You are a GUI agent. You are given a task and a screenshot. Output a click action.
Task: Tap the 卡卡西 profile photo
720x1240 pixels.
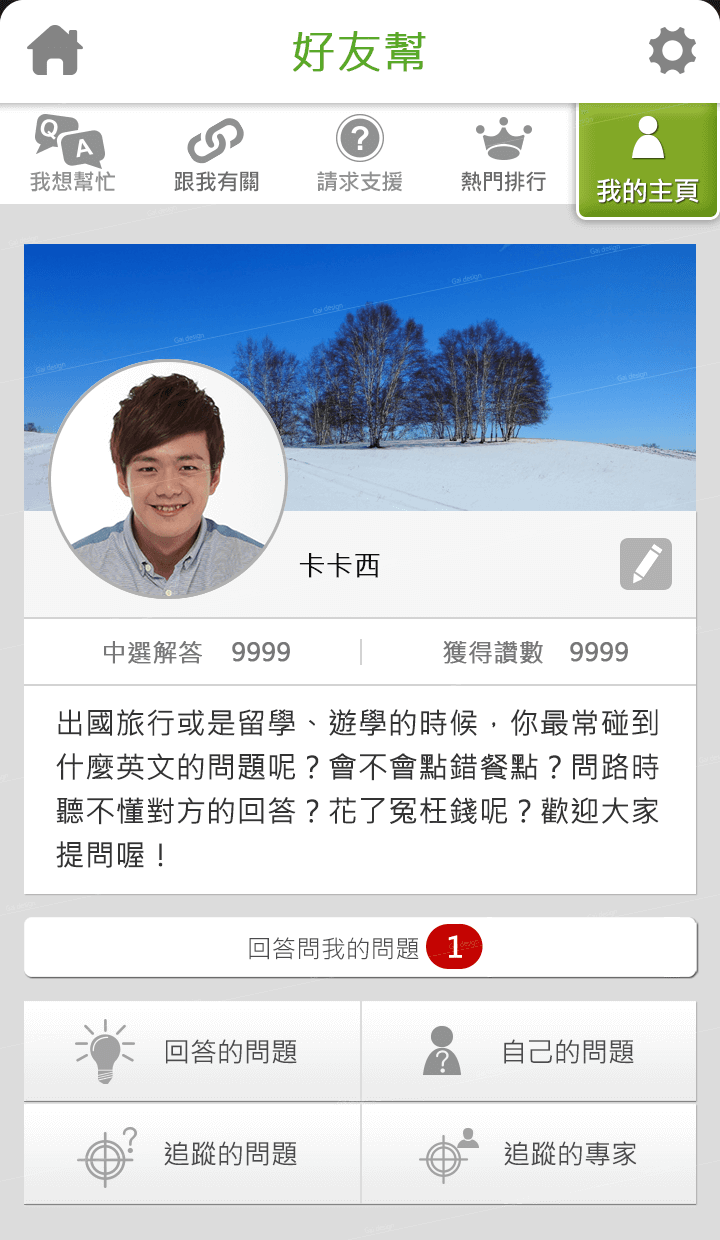pos(168,479)
